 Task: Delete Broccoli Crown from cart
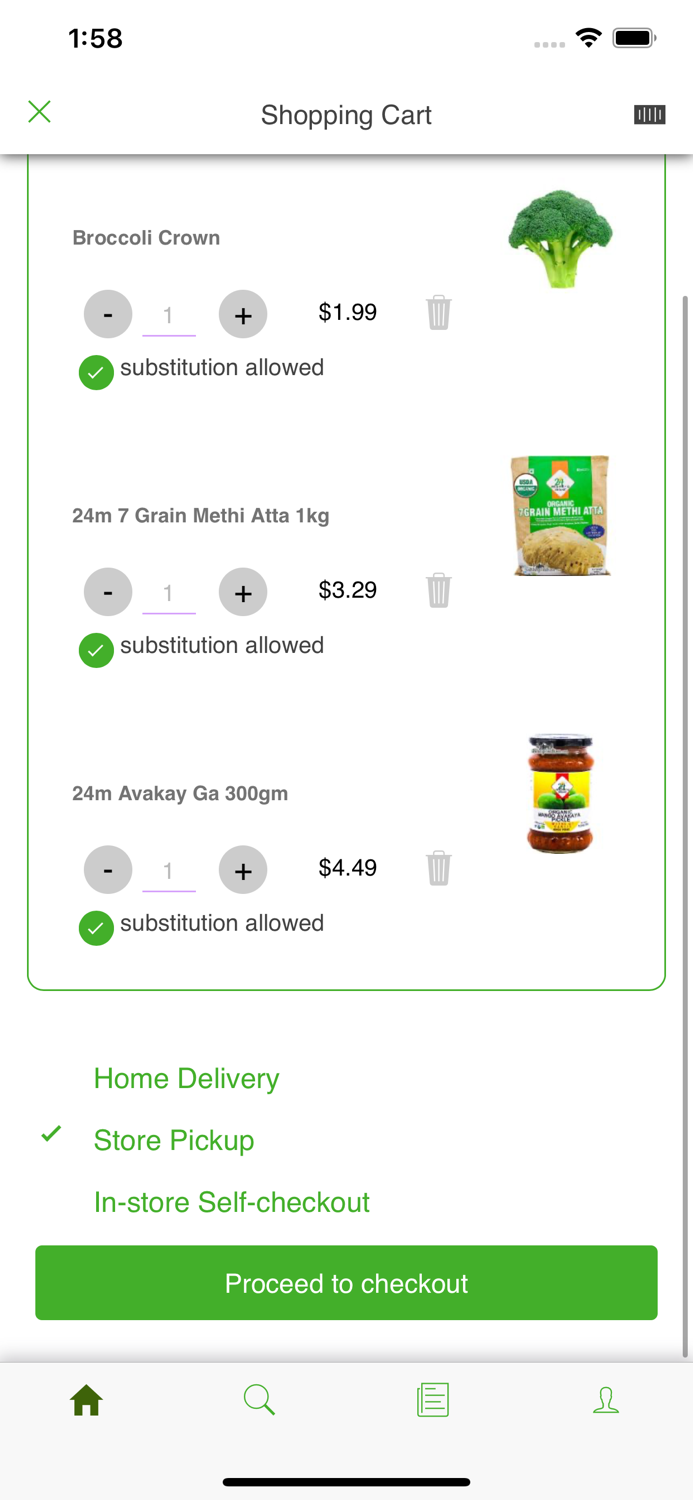click(x=439, y=313)
